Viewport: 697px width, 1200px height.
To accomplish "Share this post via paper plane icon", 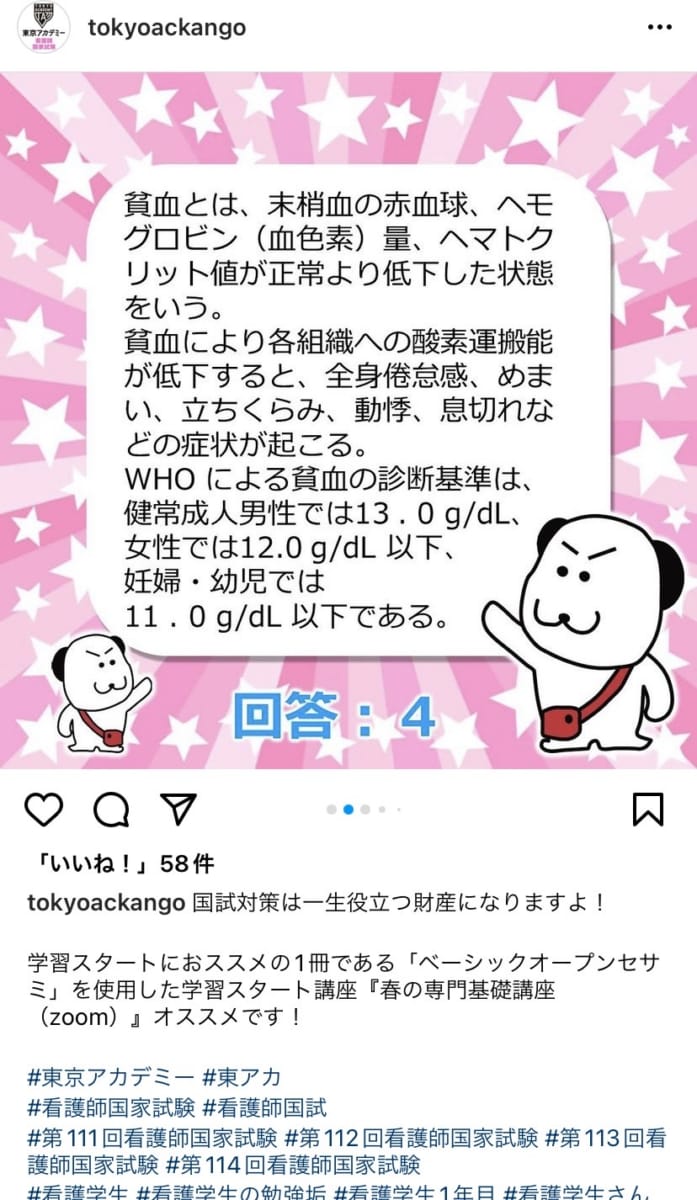I will 177,809.
